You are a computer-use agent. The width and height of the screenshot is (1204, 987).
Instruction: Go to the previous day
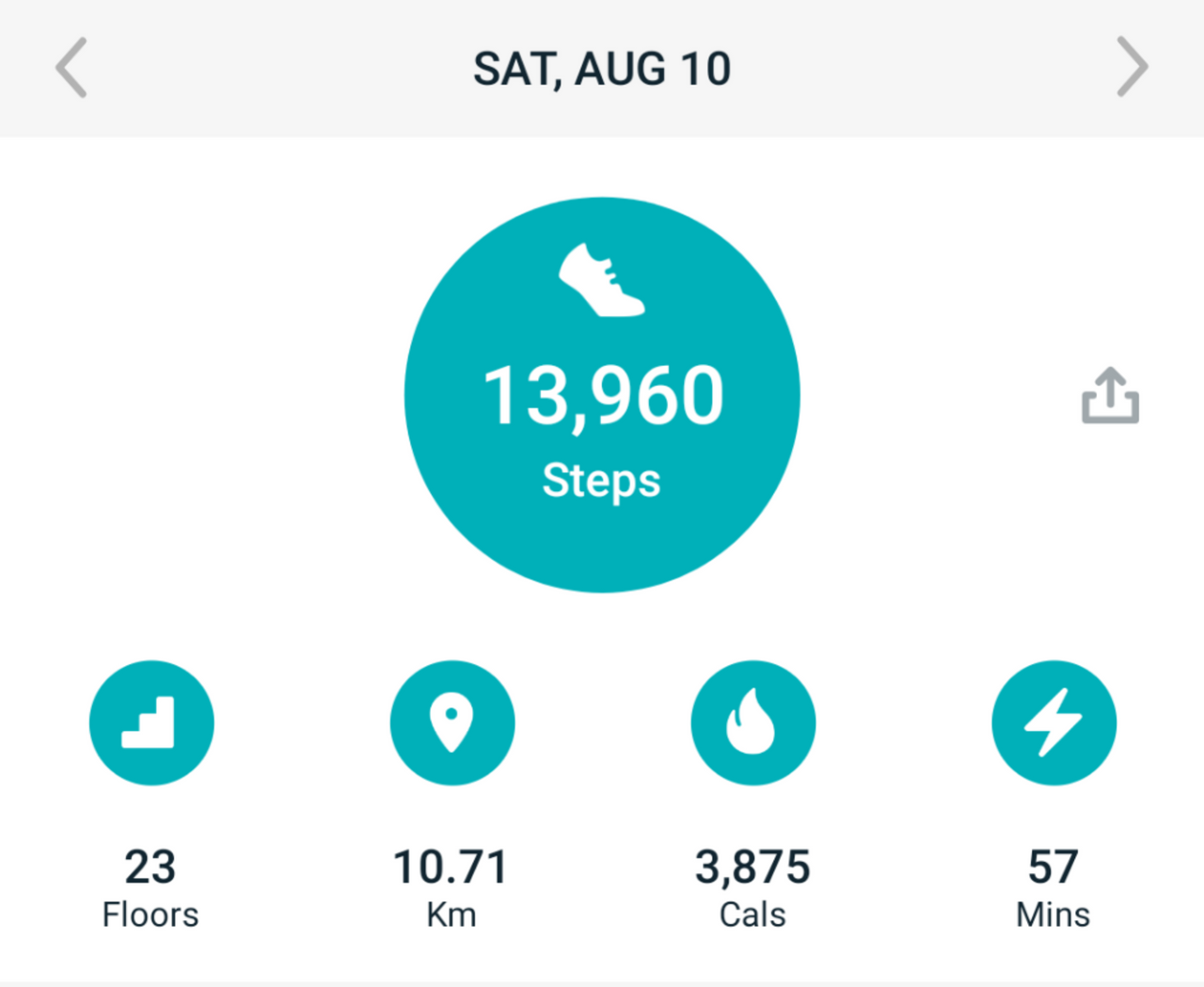71,68
